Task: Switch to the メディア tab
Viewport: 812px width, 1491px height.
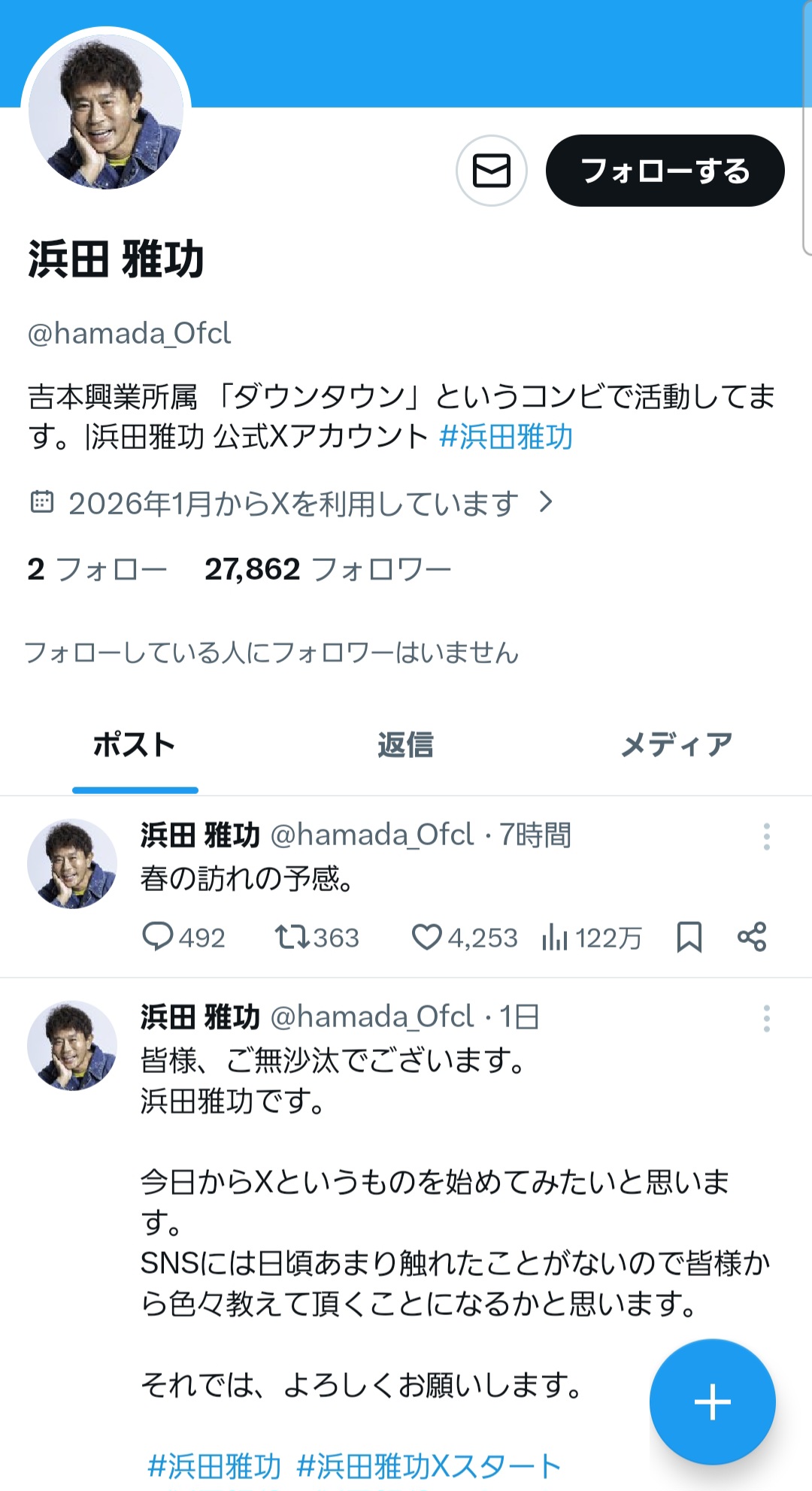Action: (676, 744)
